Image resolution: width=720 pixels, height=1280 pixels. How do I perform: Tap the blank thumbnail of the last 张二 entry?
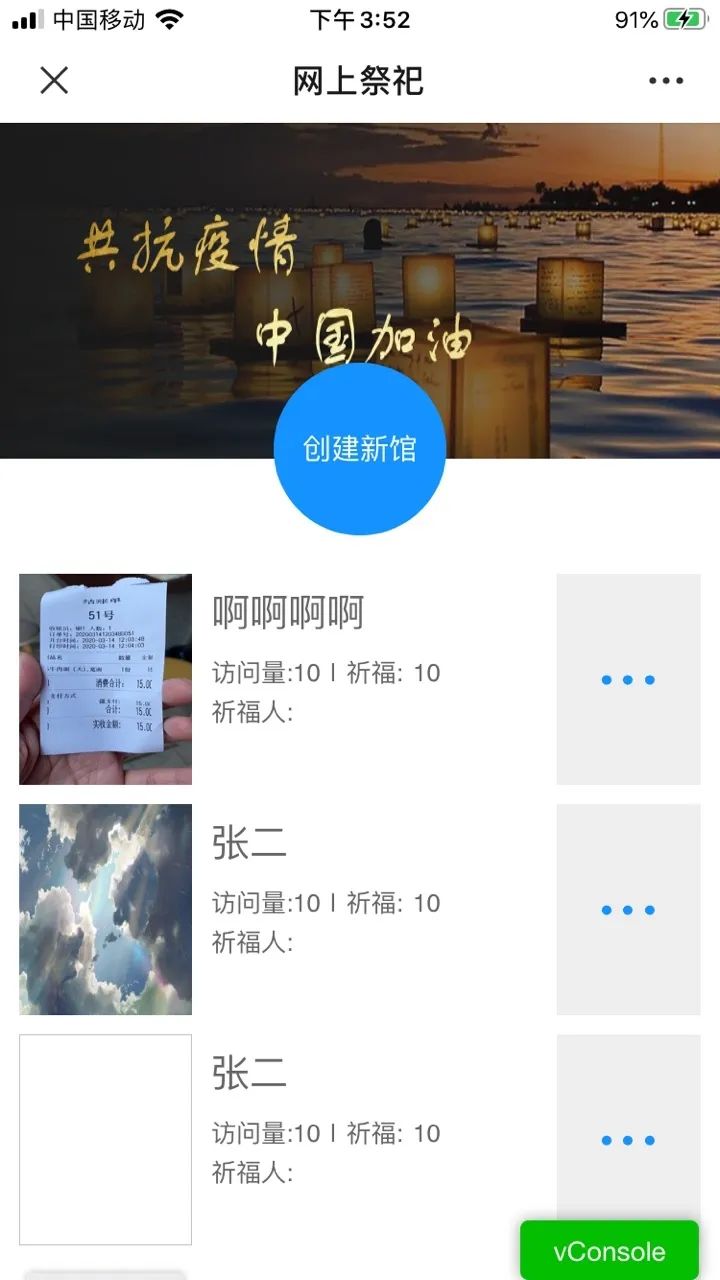coord(104,1138)
